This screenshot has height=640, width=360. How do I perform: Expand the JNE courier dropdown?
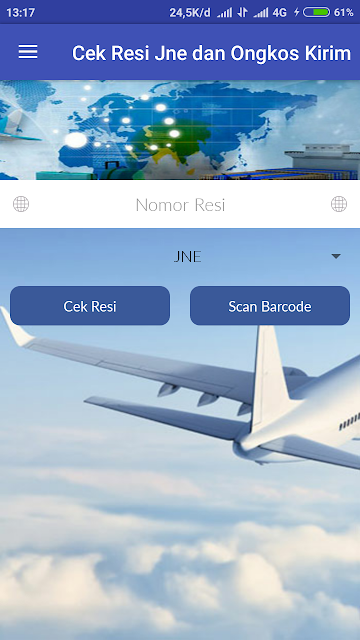pos(180,256)
